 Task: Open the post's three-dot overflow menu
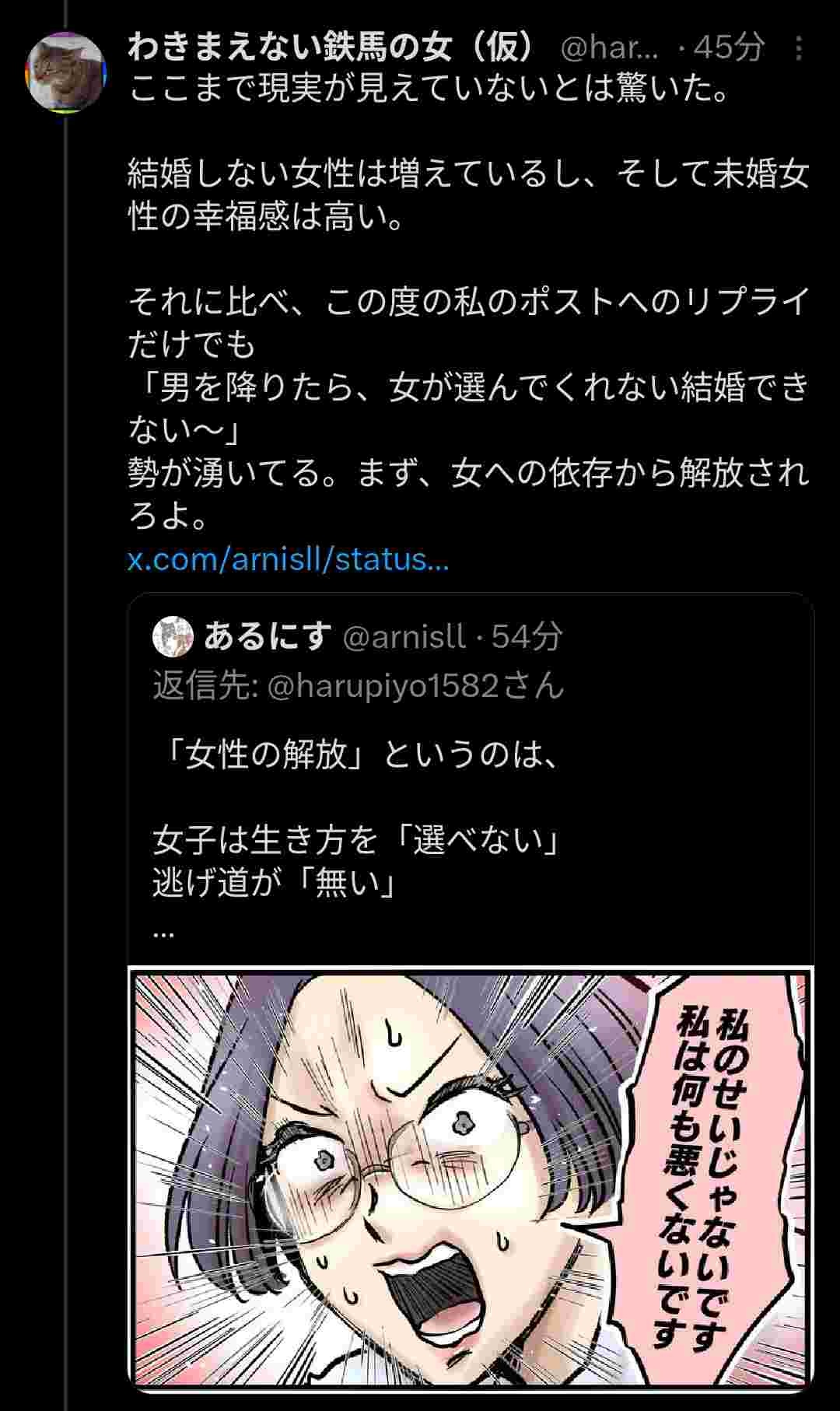tap(799, 48)
